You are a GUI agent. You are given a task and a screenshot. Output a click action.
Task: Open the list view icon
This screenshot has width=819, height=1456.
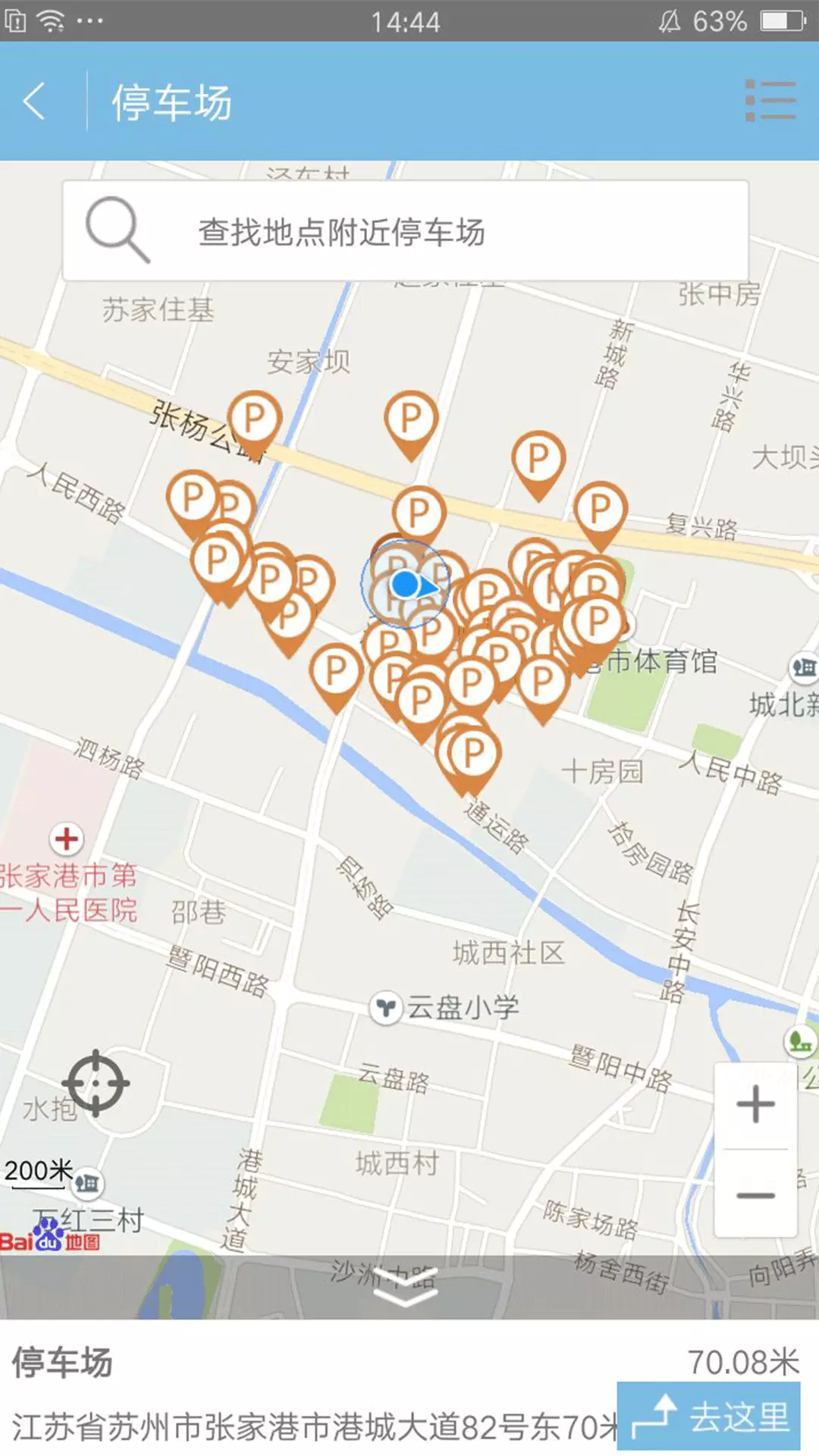(x=770, y=100)
